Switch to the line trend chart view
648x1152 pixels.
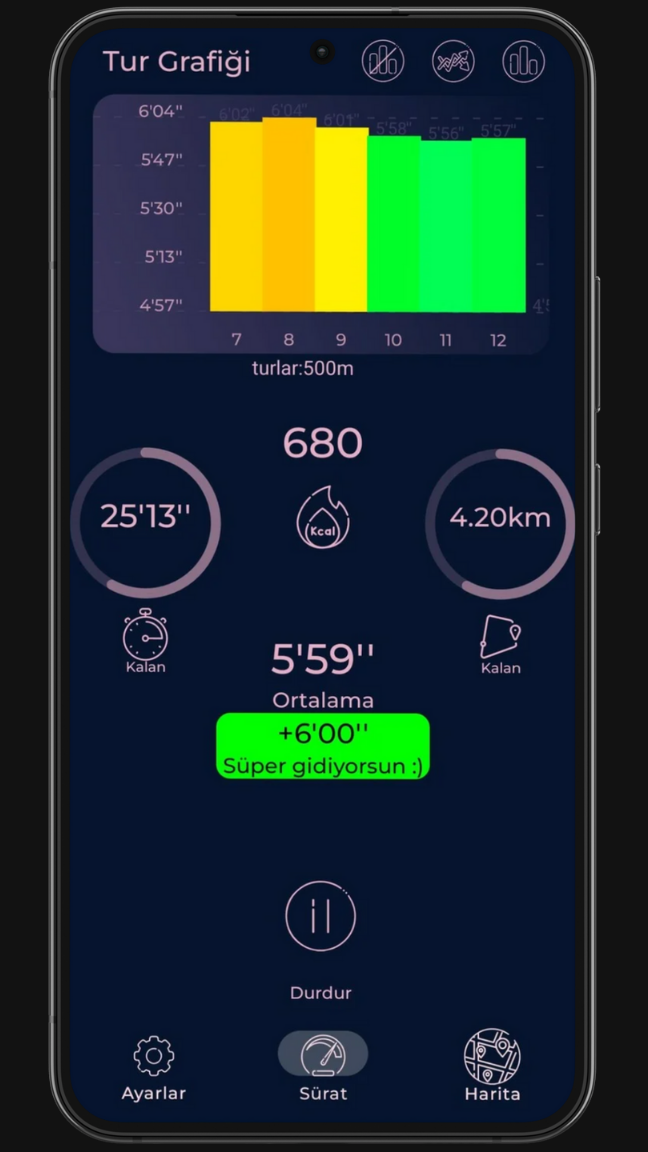tap(453, 61)
